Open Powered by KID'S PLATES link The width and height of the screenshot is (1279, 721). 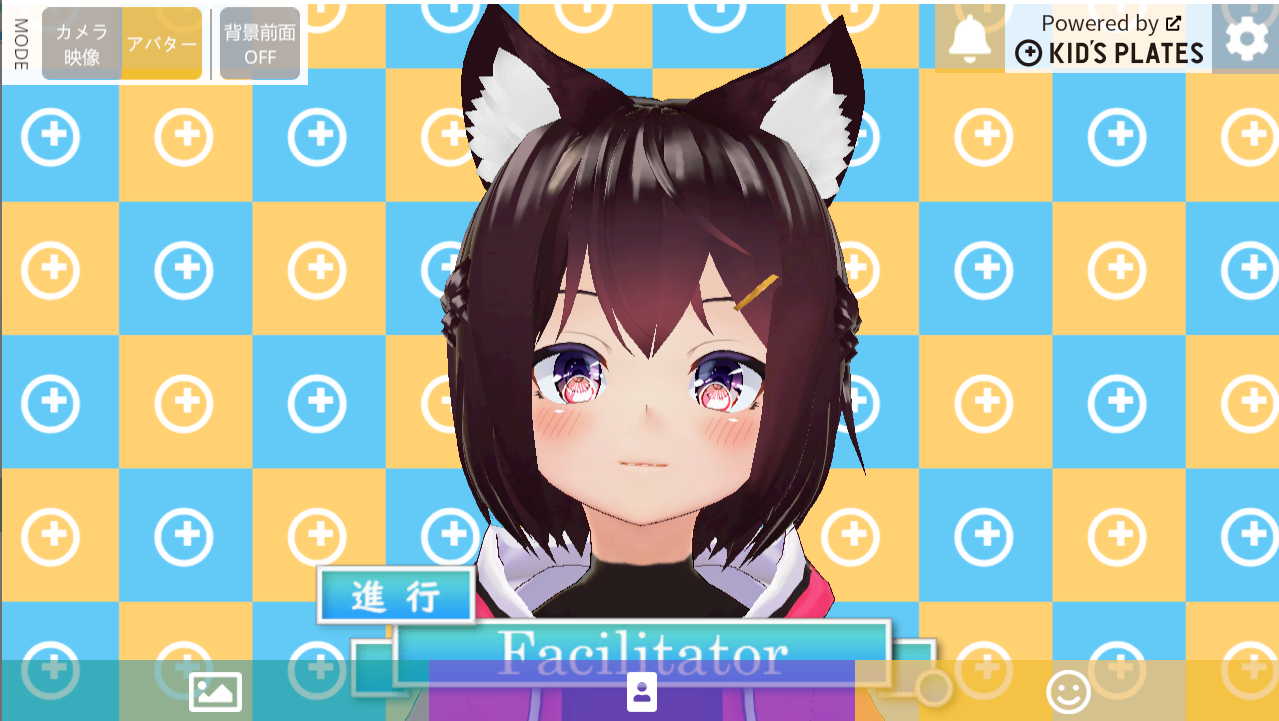1109,39
